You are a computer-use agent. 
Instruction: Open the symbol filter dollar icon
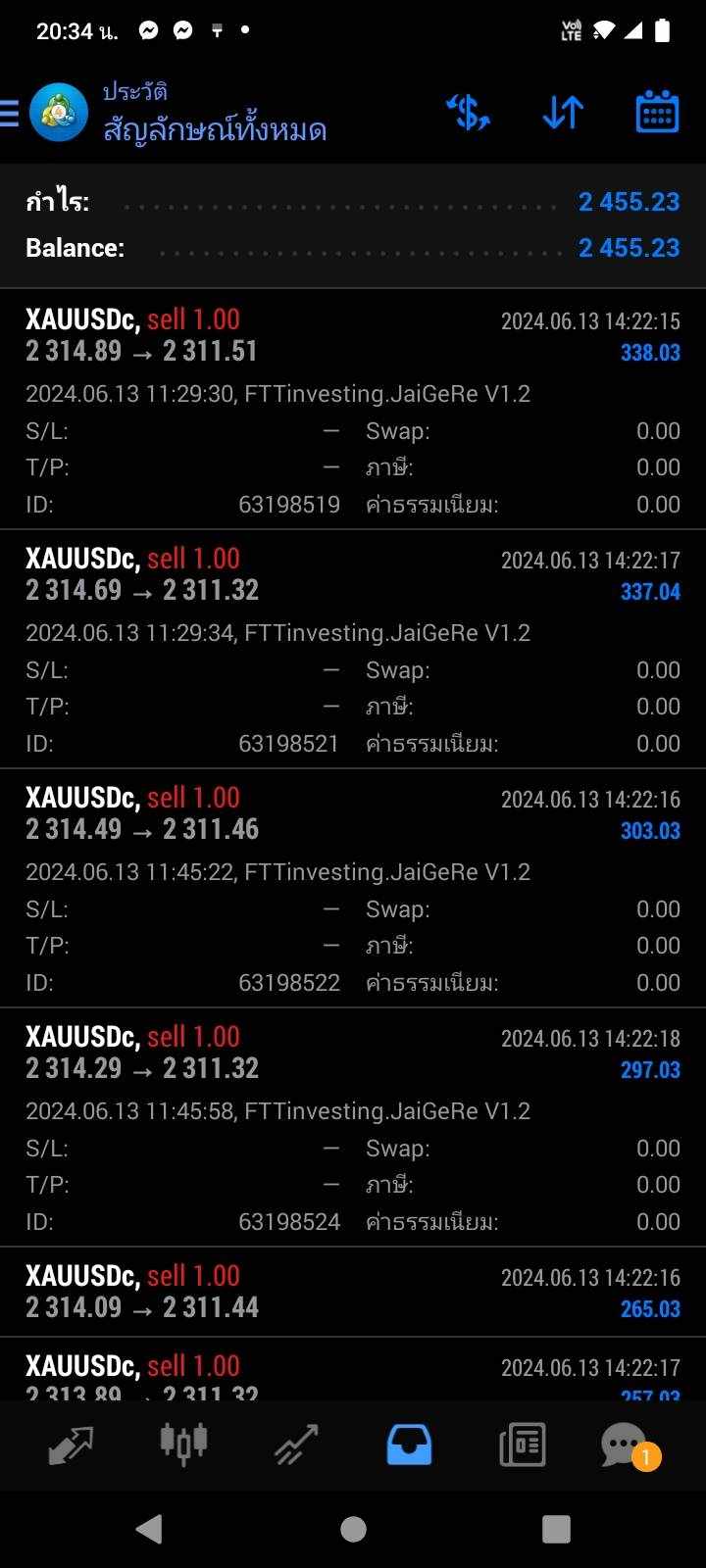[469, 113]
